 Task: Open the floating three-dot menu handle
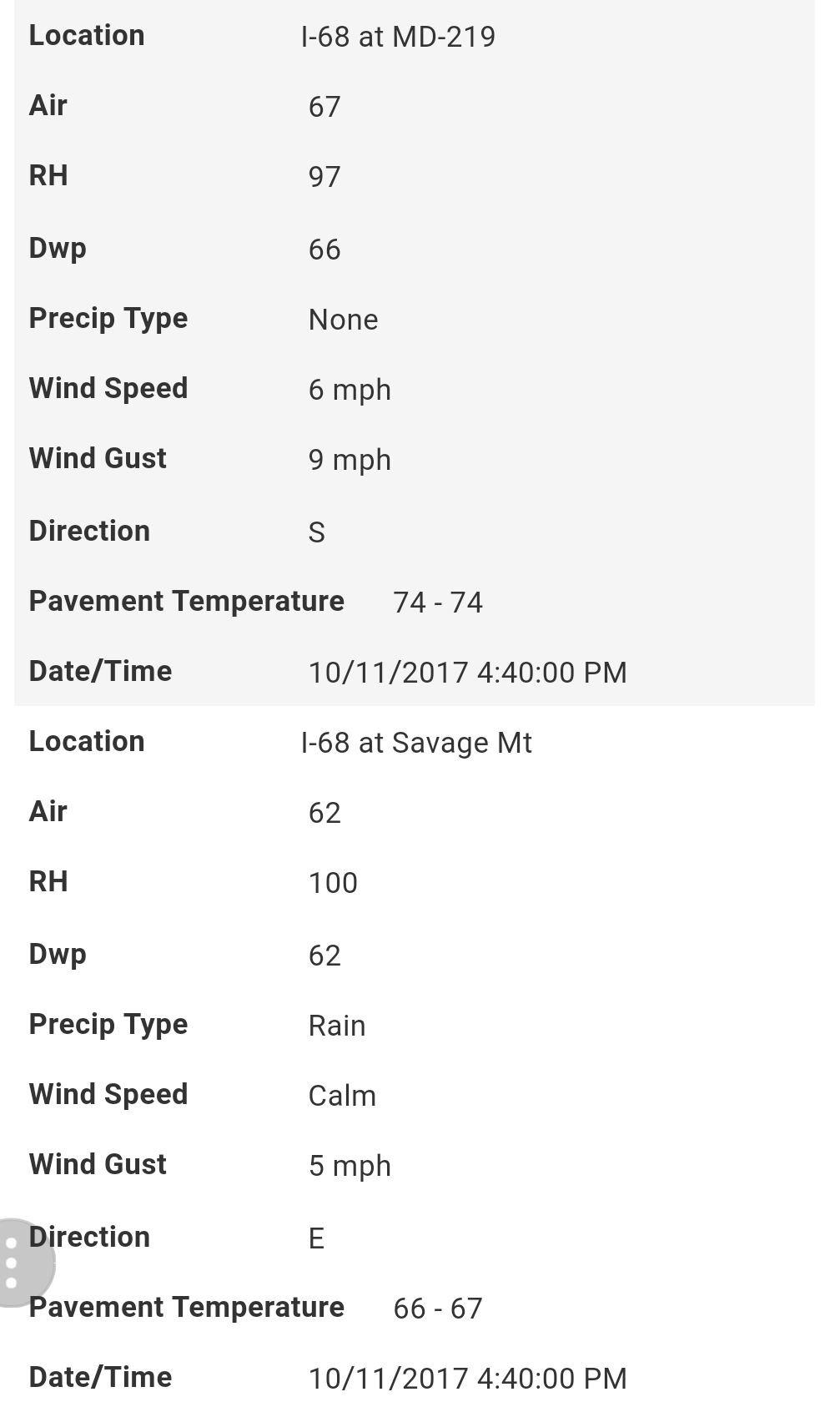pos(15,1263)
